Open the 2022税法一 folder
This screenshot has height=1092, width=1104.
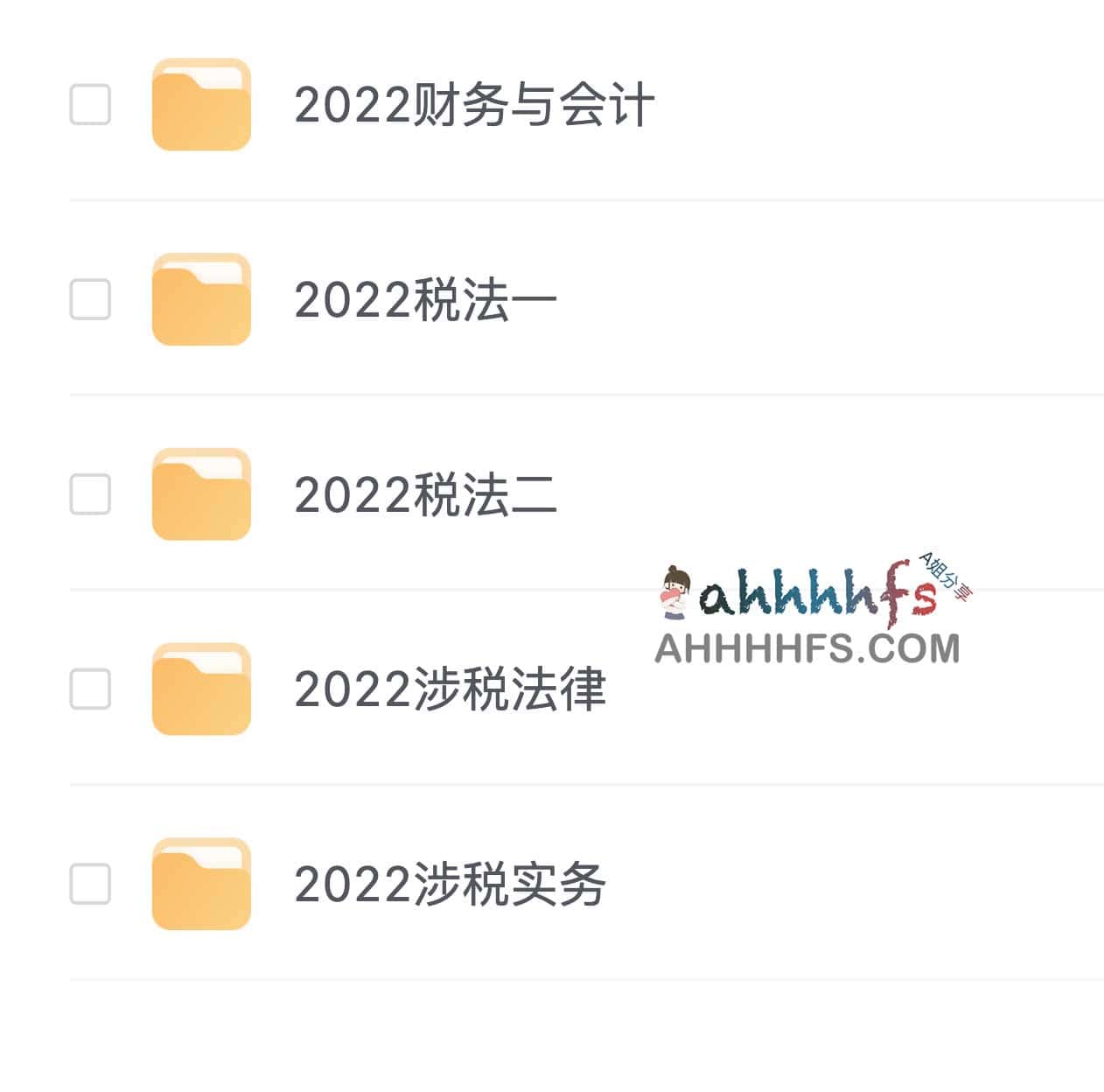click(x=425, y=300)
